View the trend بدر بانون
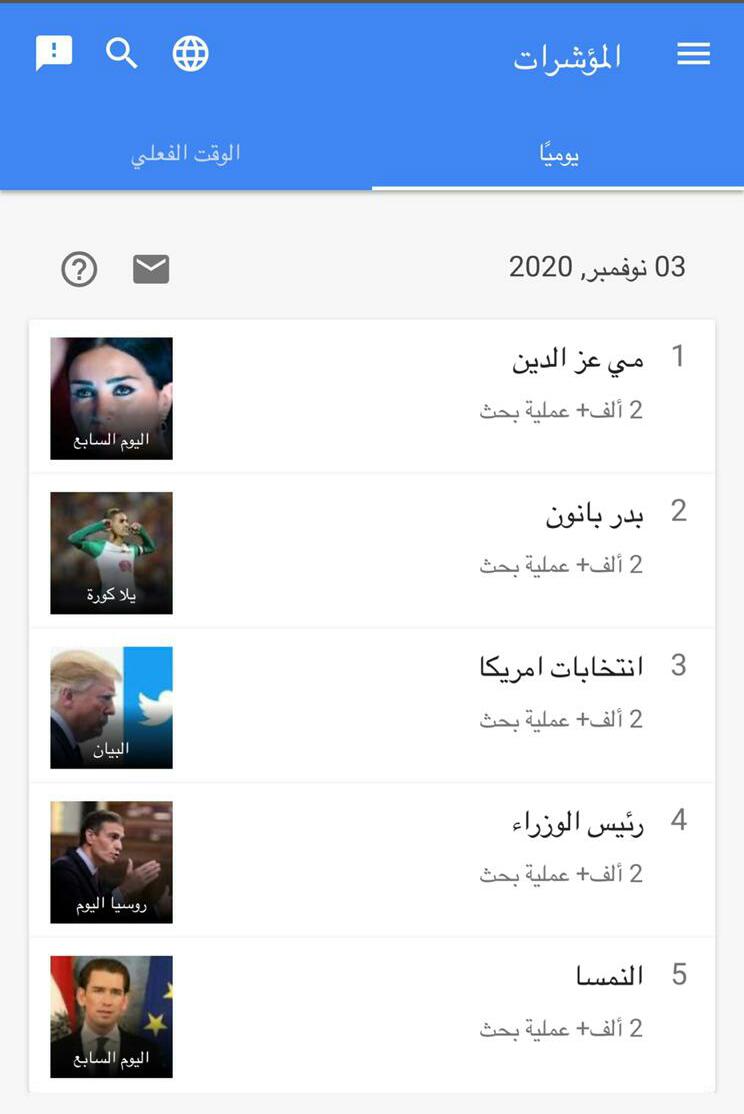Screen dimensions: 744x1114 [594, 515]
